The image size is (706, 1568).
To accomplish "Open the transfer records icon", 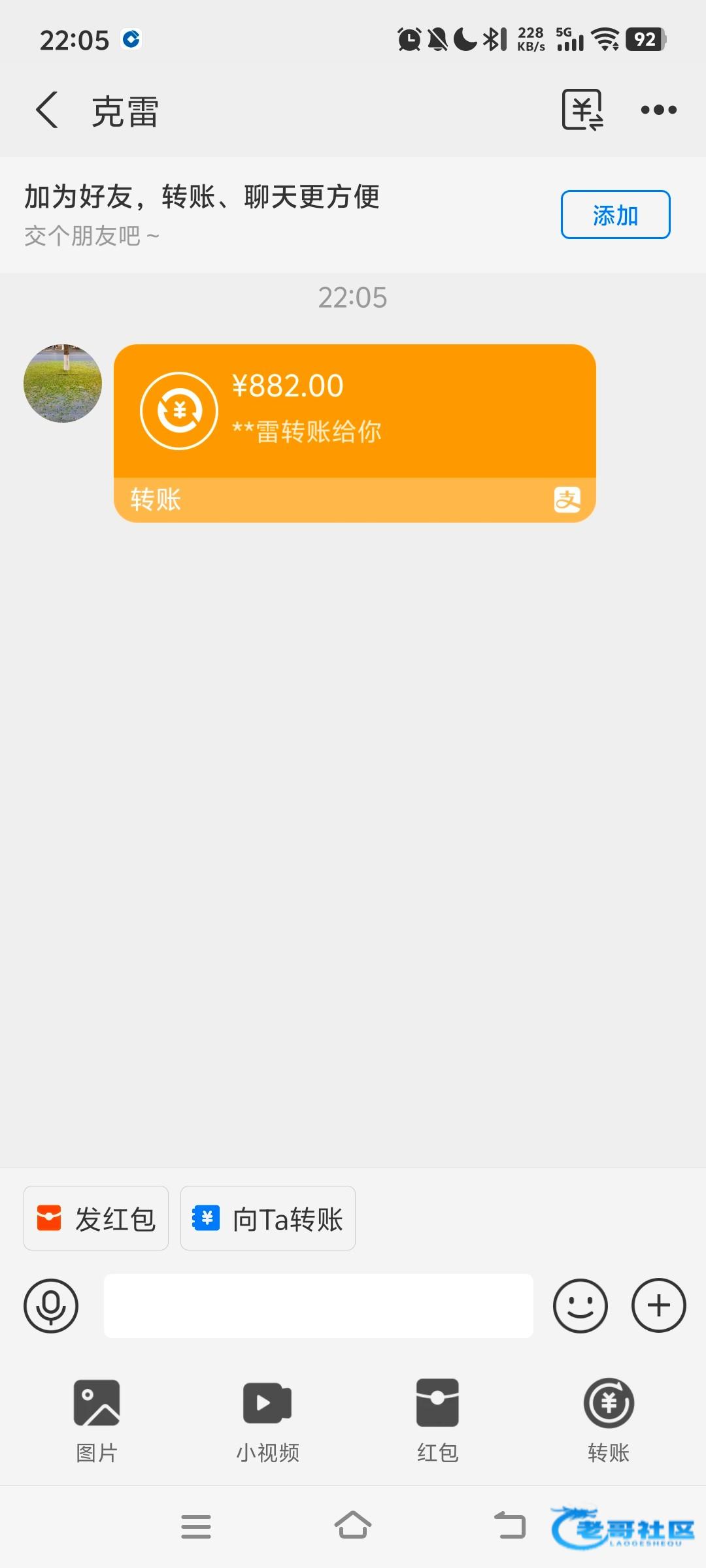I will pos(582,110).
